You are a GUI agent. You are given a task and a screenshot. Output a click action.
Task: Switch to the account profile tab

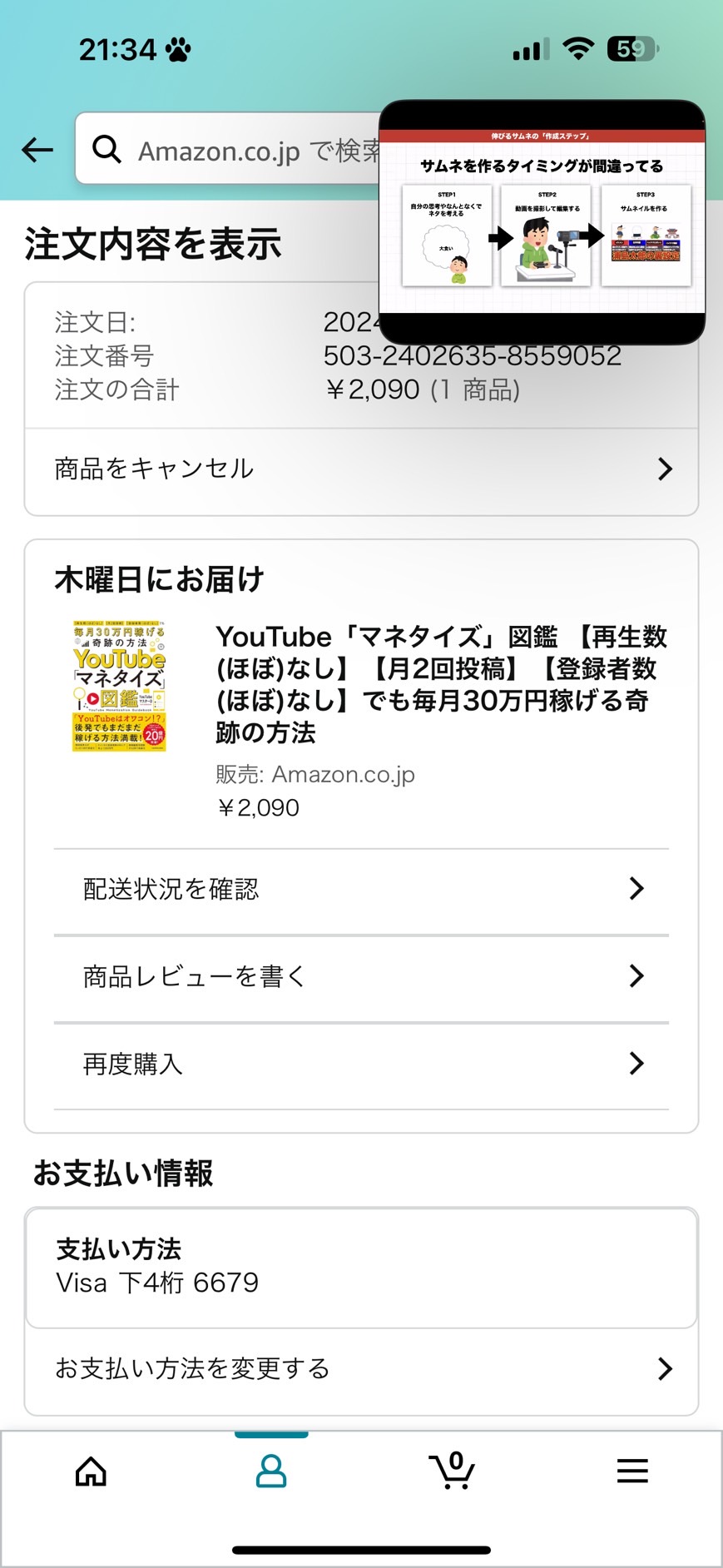(x=271, y=1471)
